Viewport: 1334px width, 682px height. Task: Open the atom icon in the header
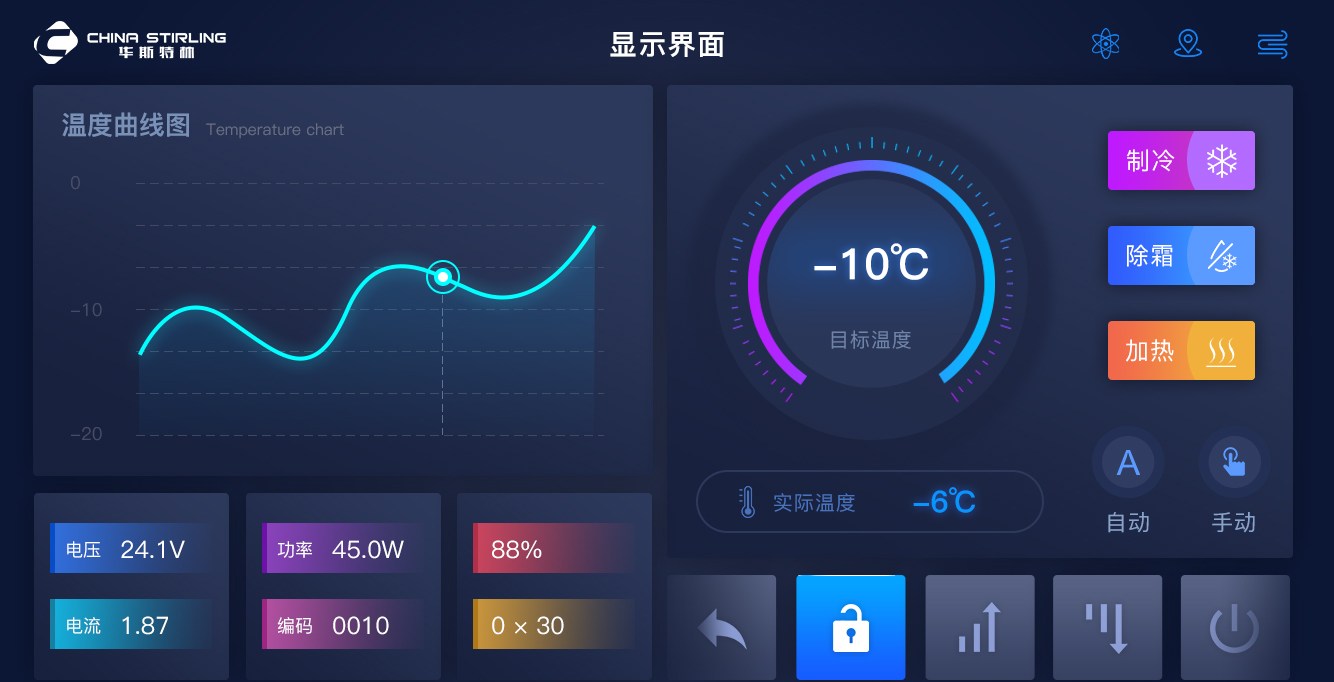1105,44
